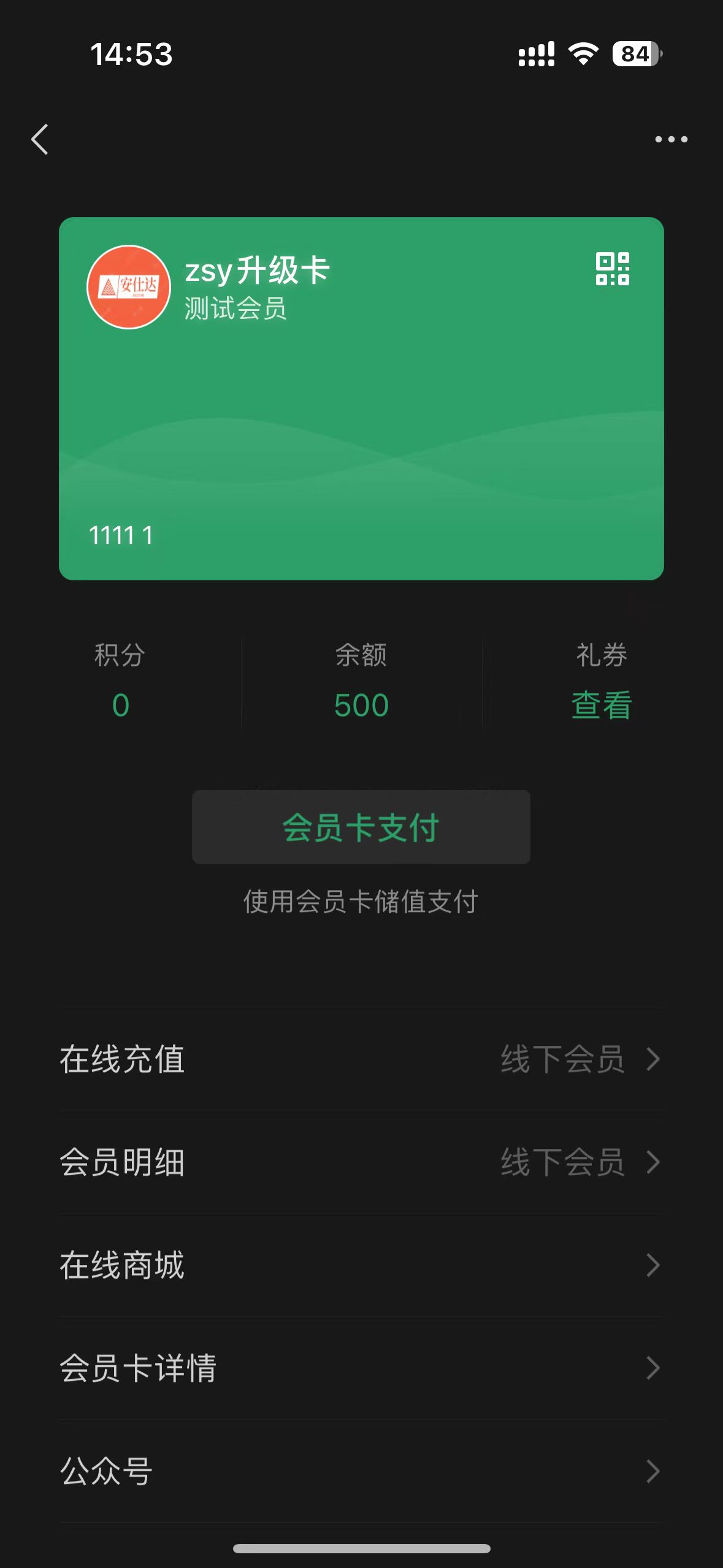
Task: Pay with 会员卡支付 button
Action: (x=361, y=827)
